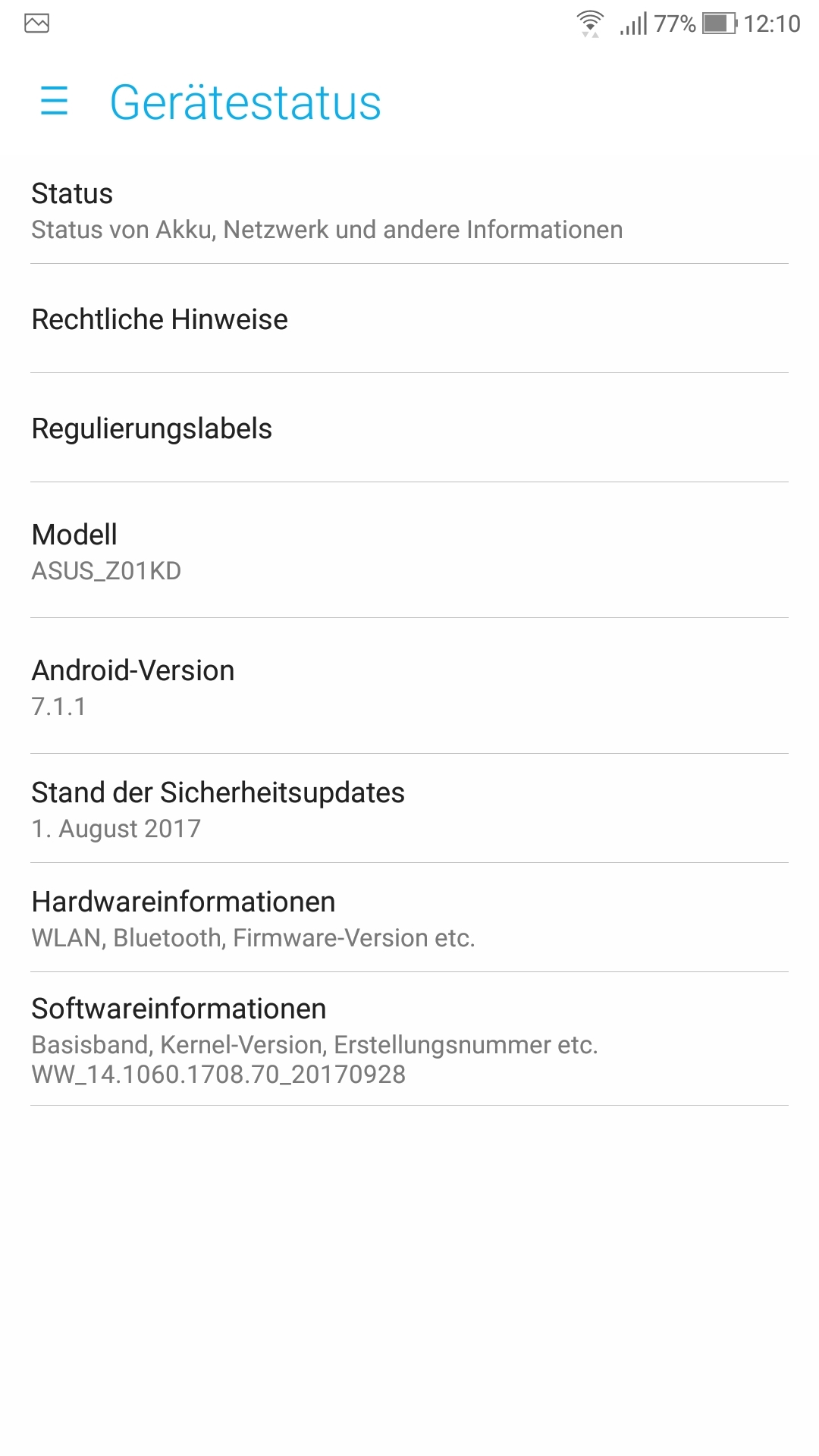Select Stand der Sicherheitsupdates
This screenshot has width=819, height=1456.
click(x=409, y=809)
